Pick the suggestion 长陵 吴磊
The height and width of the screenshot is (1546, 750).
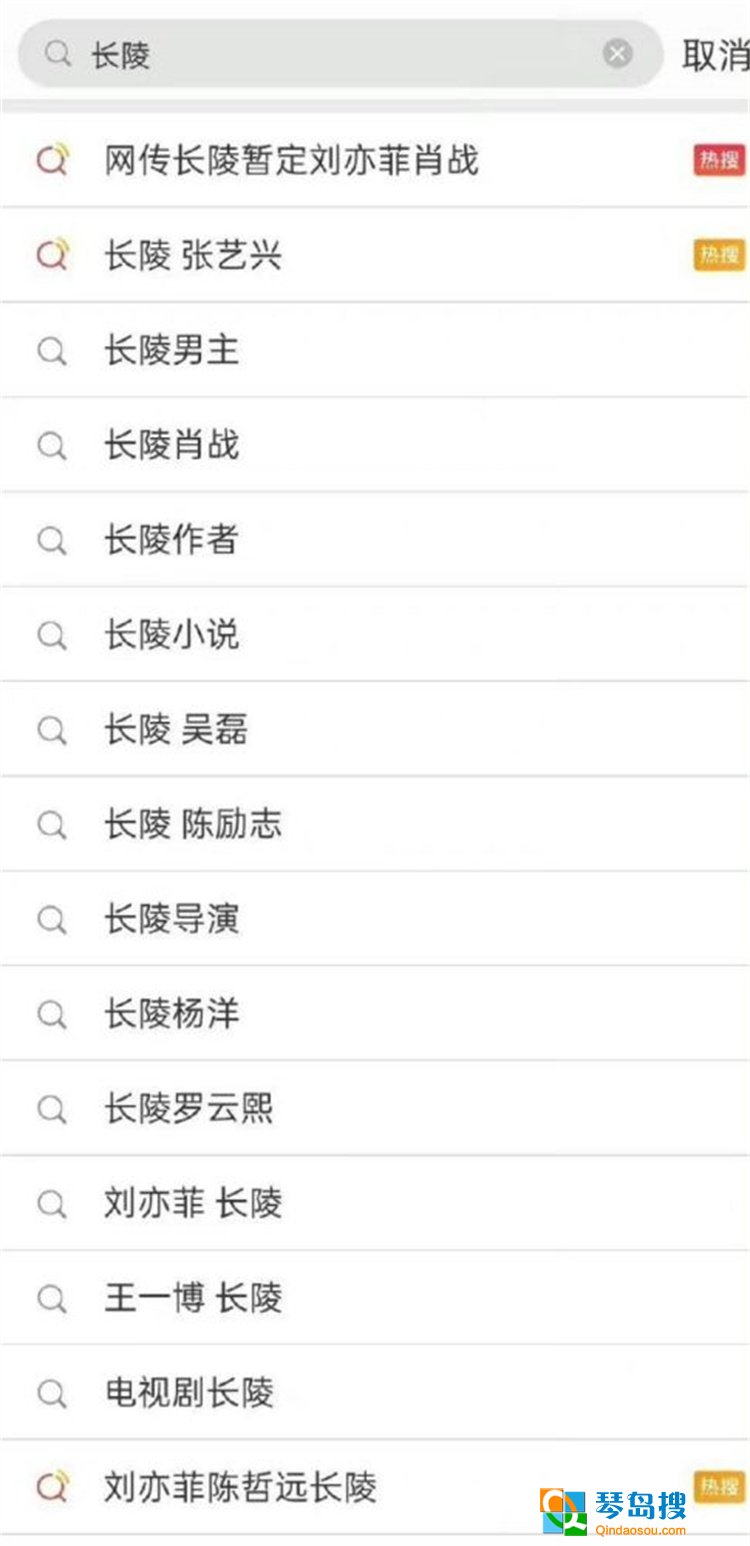tap(375, 729)
